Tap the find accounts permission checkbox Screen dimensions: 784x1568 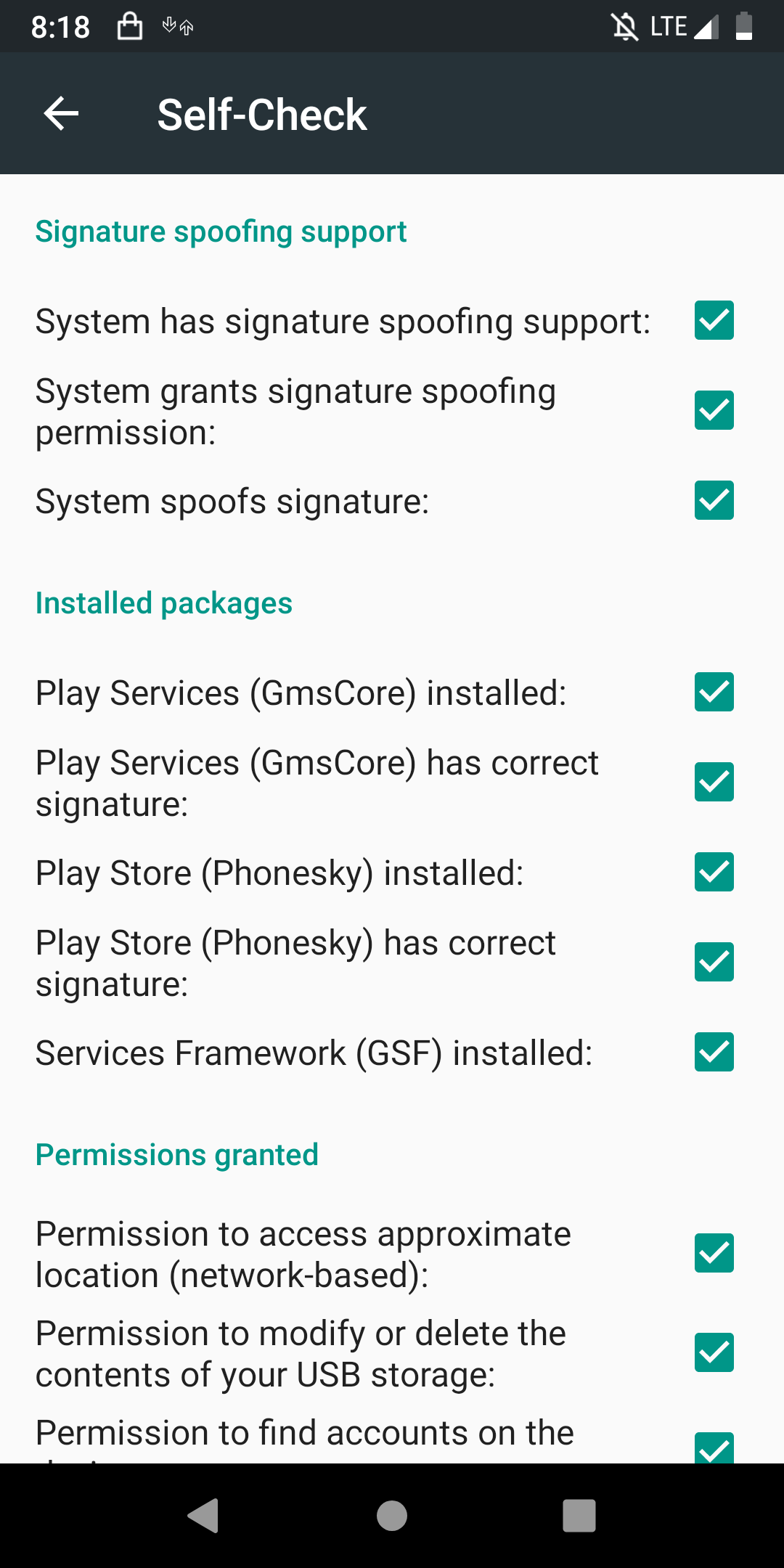714,1448
